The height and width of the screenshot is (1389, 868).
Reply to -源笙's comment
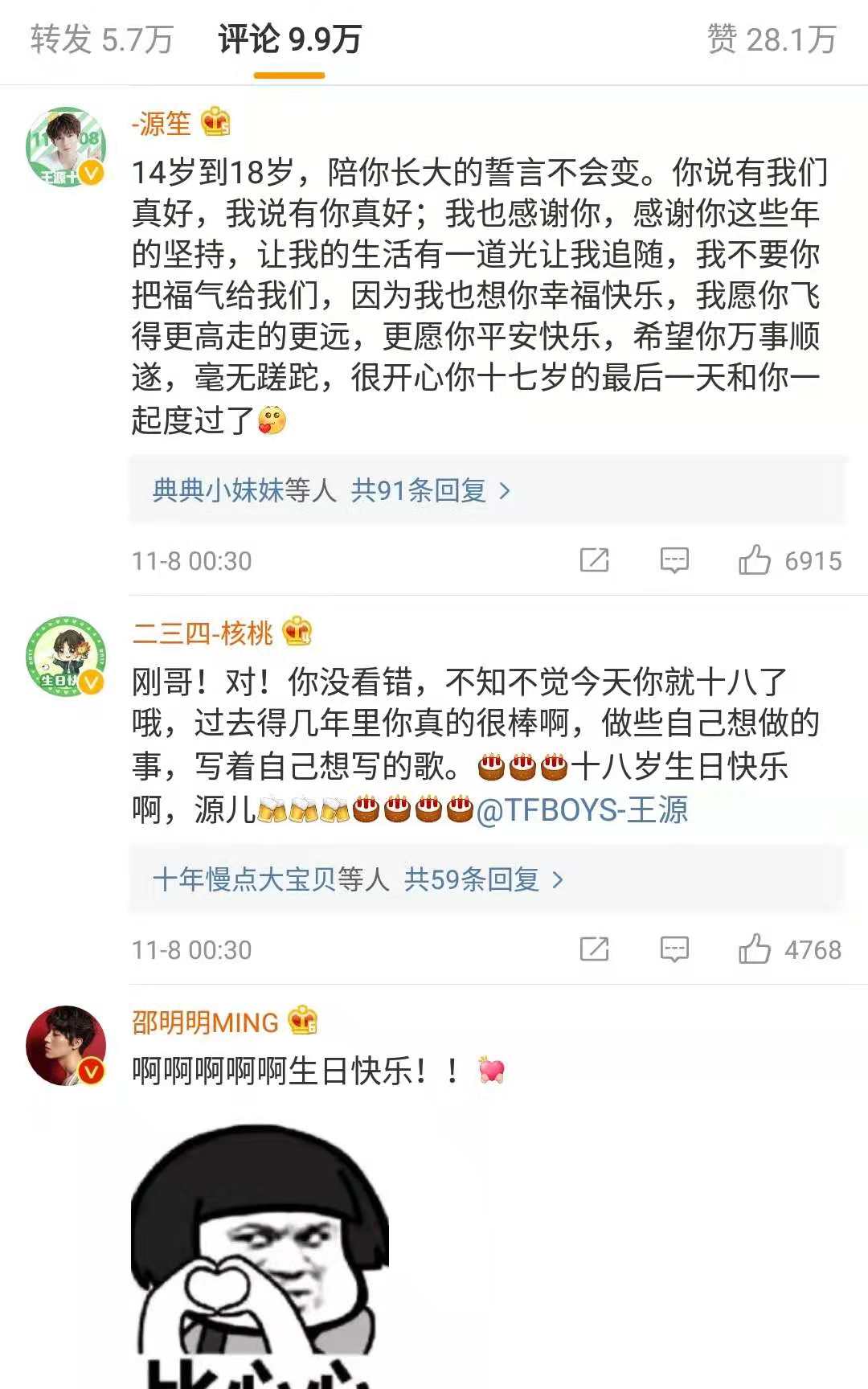pos(674,560)
